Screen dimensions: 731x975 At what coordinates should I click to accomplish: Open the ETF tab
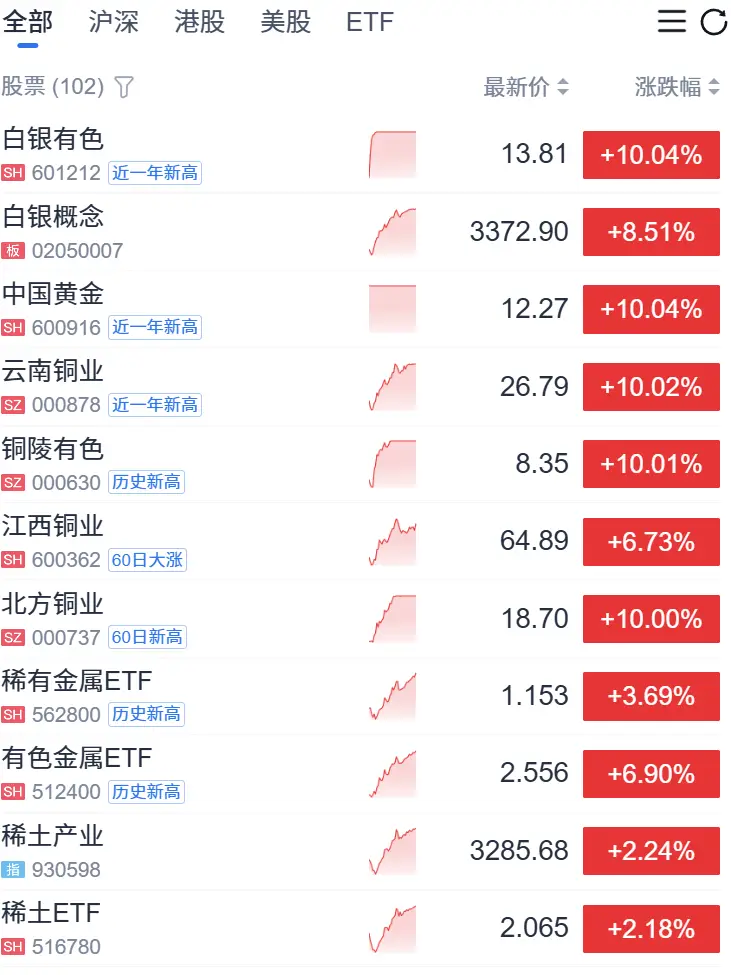click(x=370, y=22)
